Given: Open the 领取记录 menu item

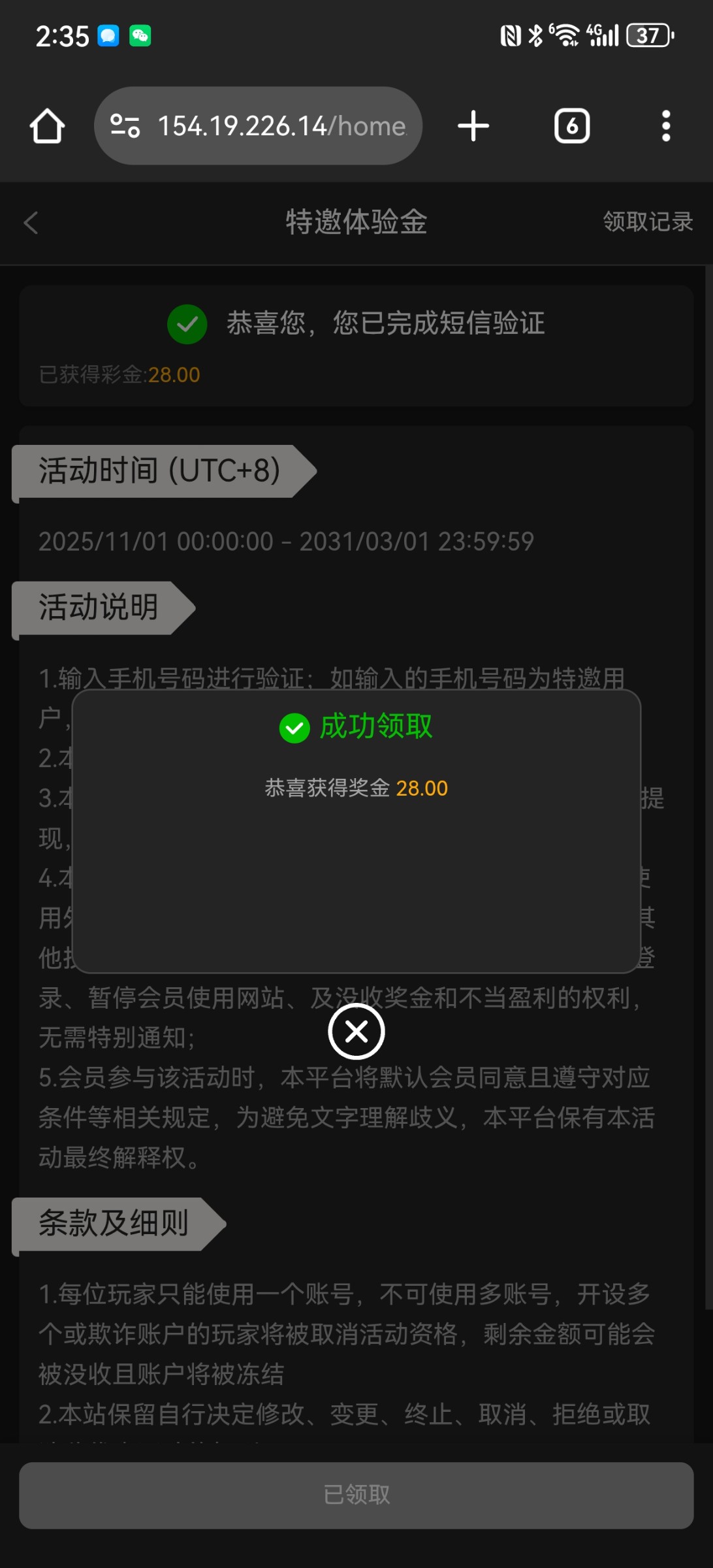Looking at the screenshot, I should coord(647,223).
